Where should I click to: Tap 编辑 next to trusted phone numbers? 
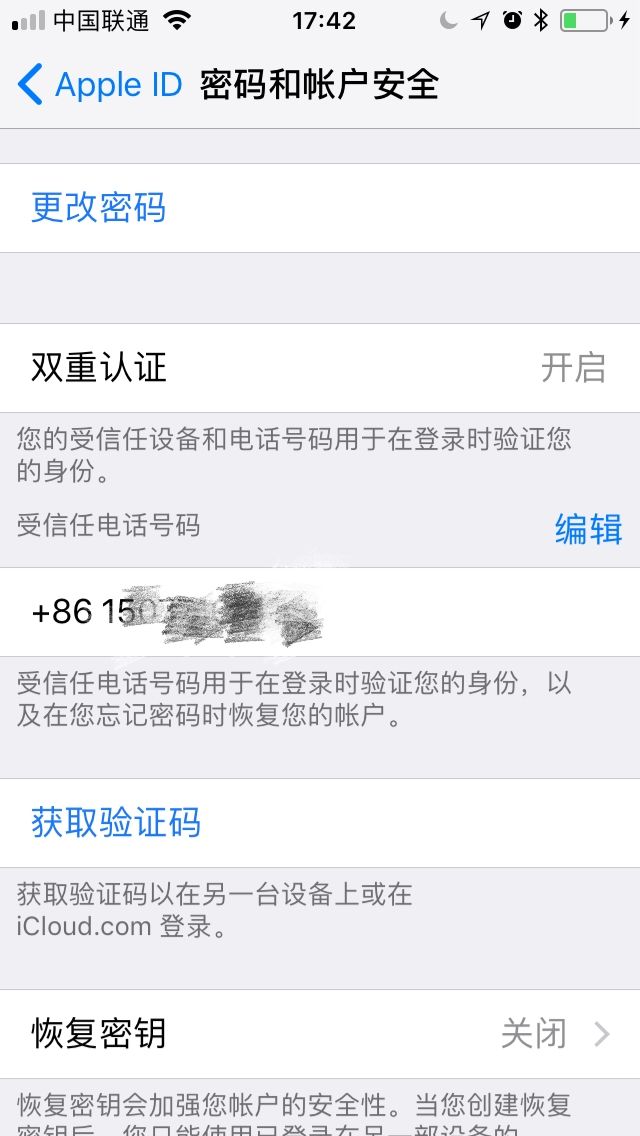pos(589,528)
